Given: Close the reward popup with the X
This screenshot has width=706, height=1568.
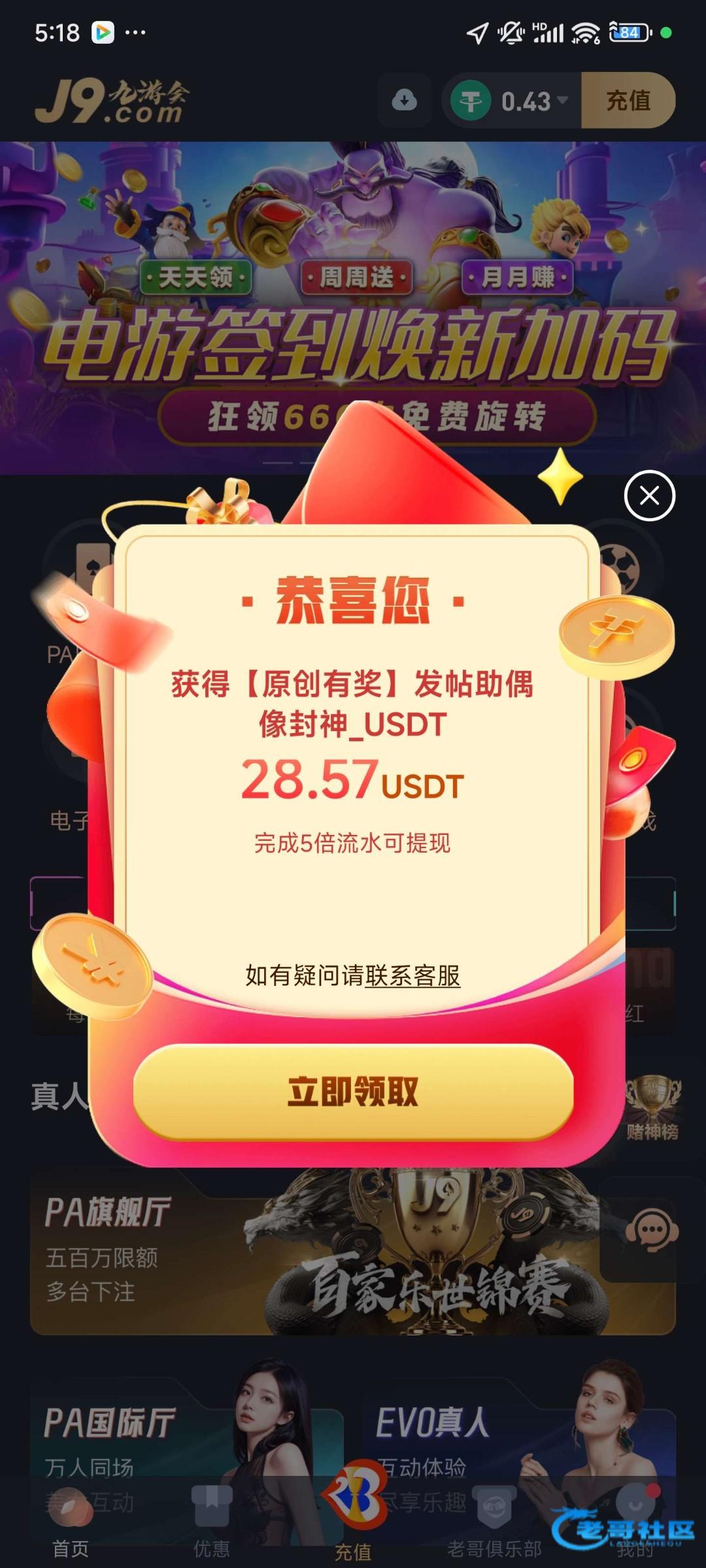Looking at the screenshot, I should pyautogui.click(x=649, y=496).
